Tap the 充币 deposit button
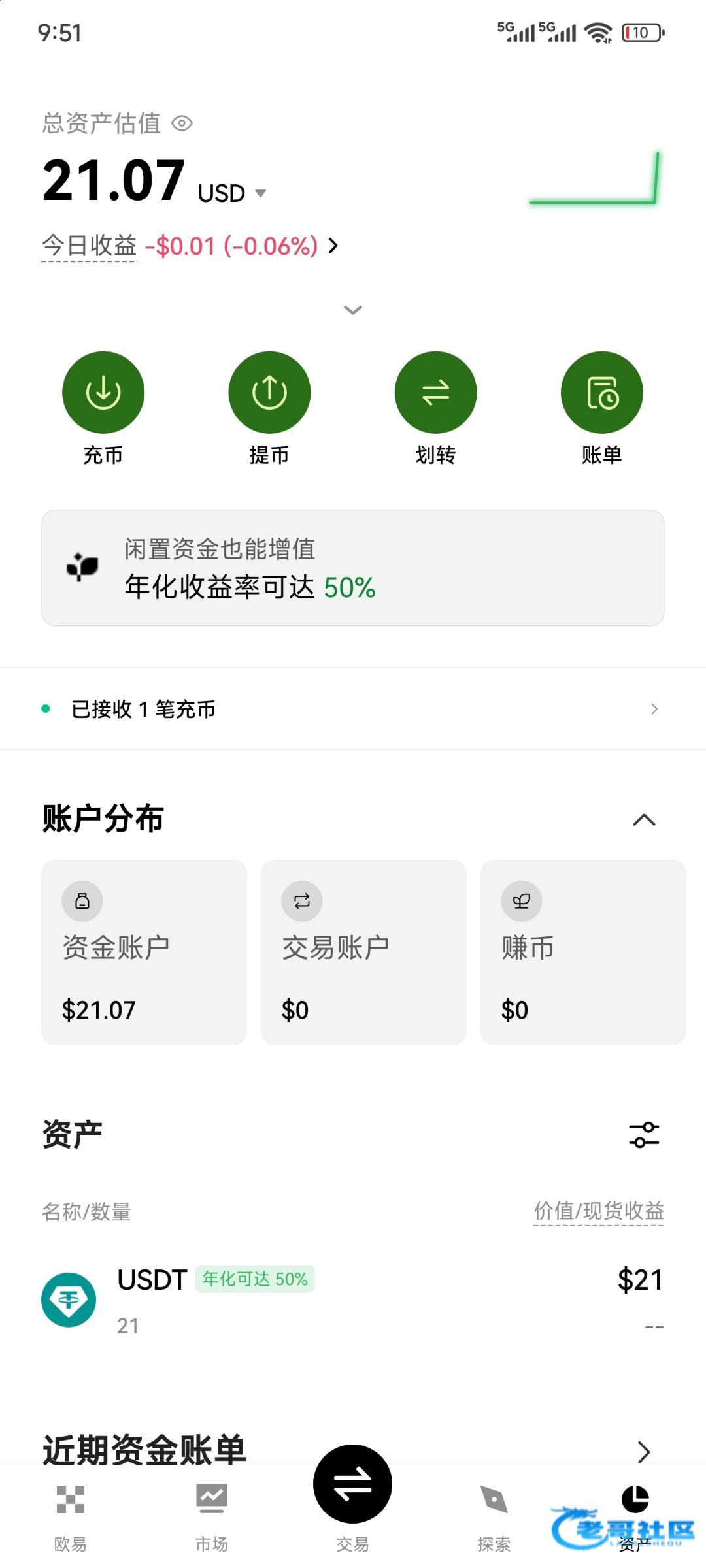 click(103, 393)
